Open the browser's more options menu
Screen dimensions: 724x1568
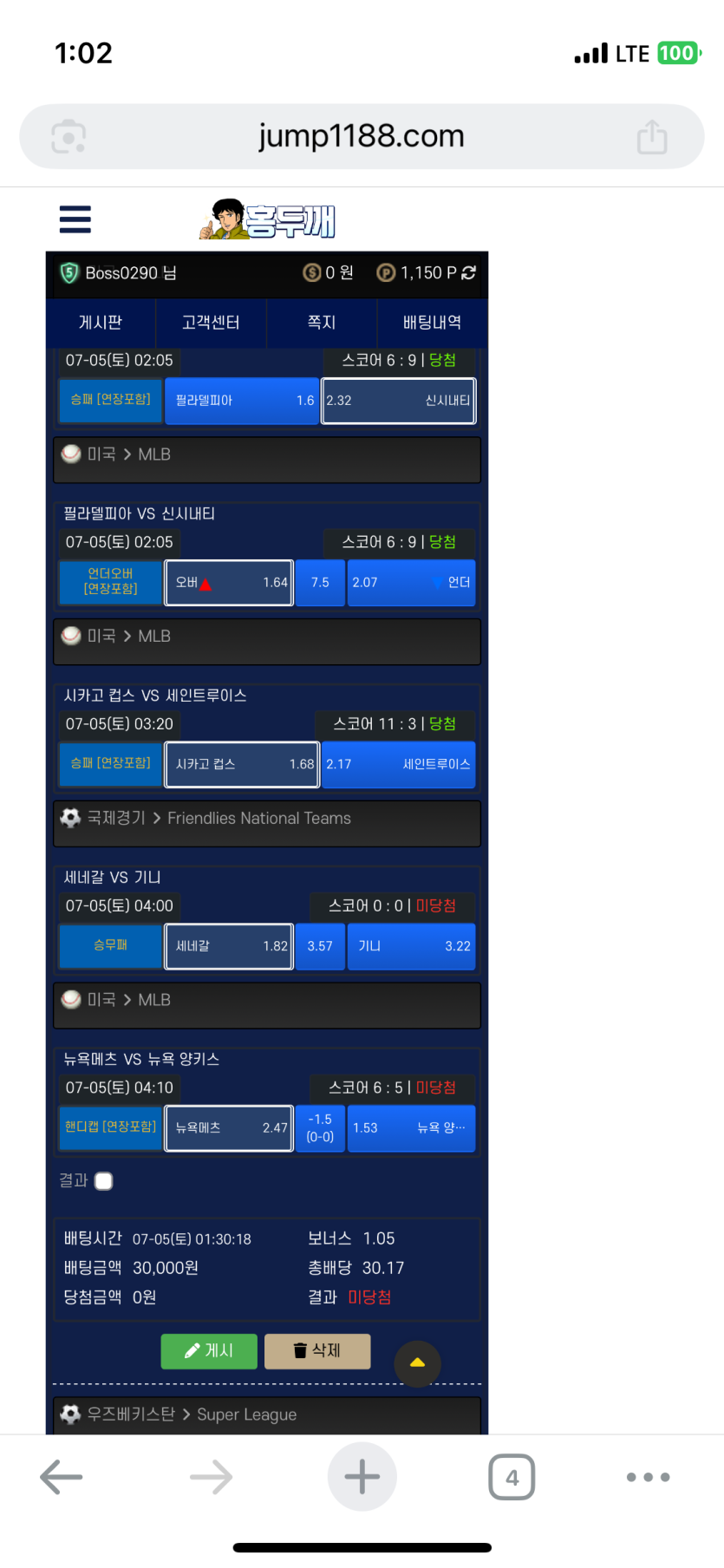pyautogui.click(x=649, y=1477)
